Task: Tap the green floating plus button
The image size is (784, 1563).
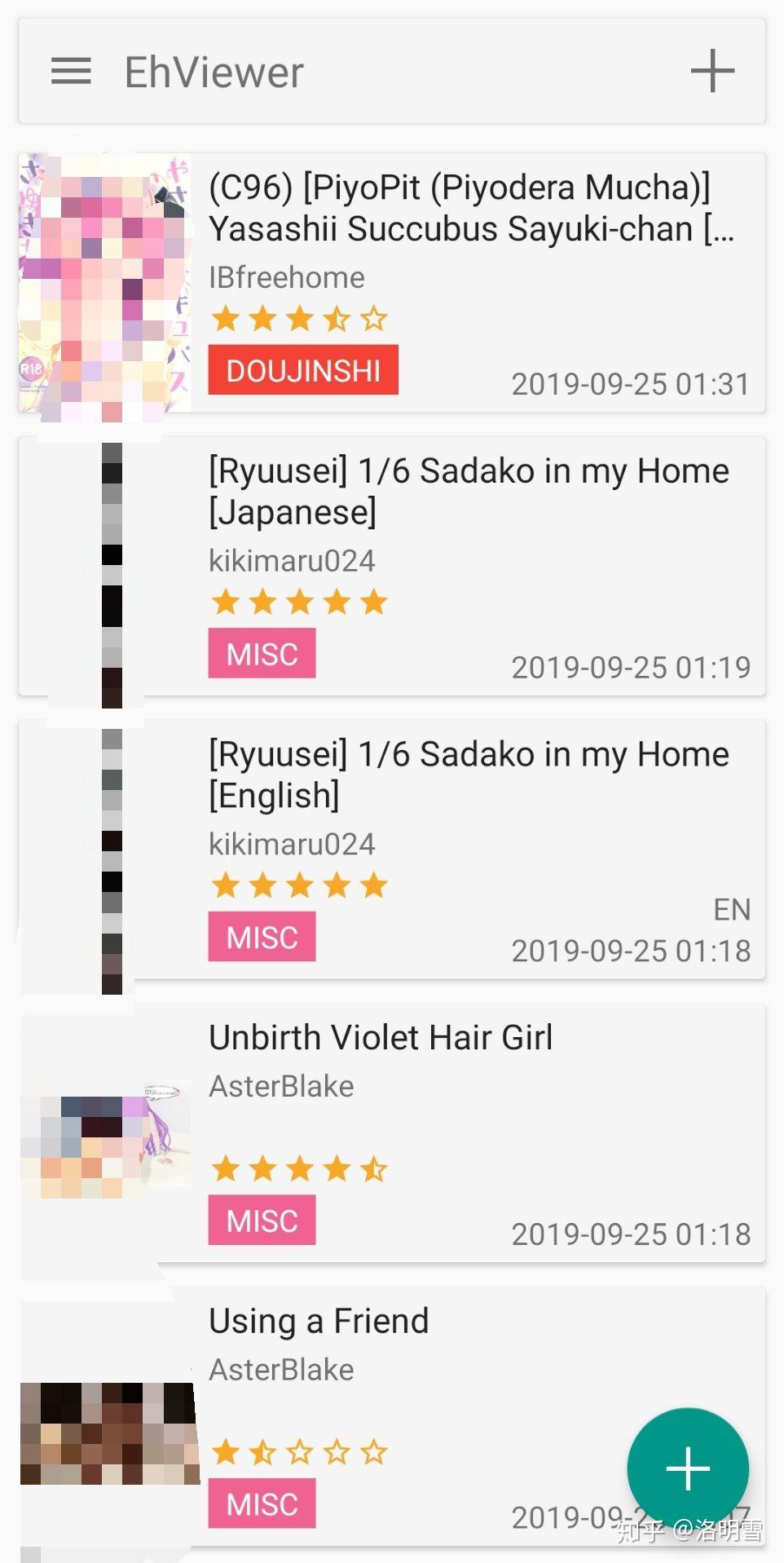Action: click(x=688, y=1468)
